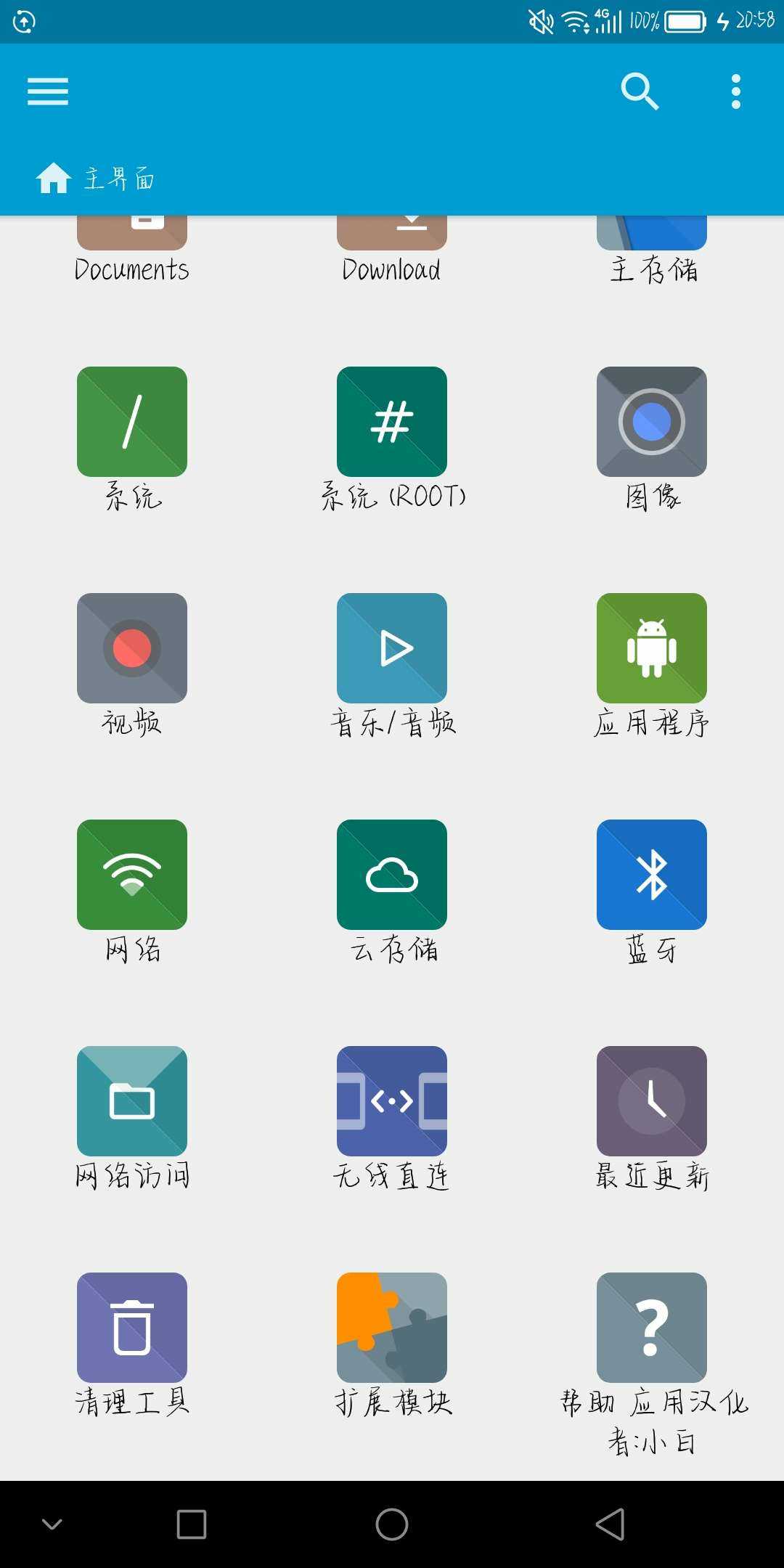Open 清理工具 cleaning tool
The width and height of the screenshot is (784, 1568).
(132, 1328)
